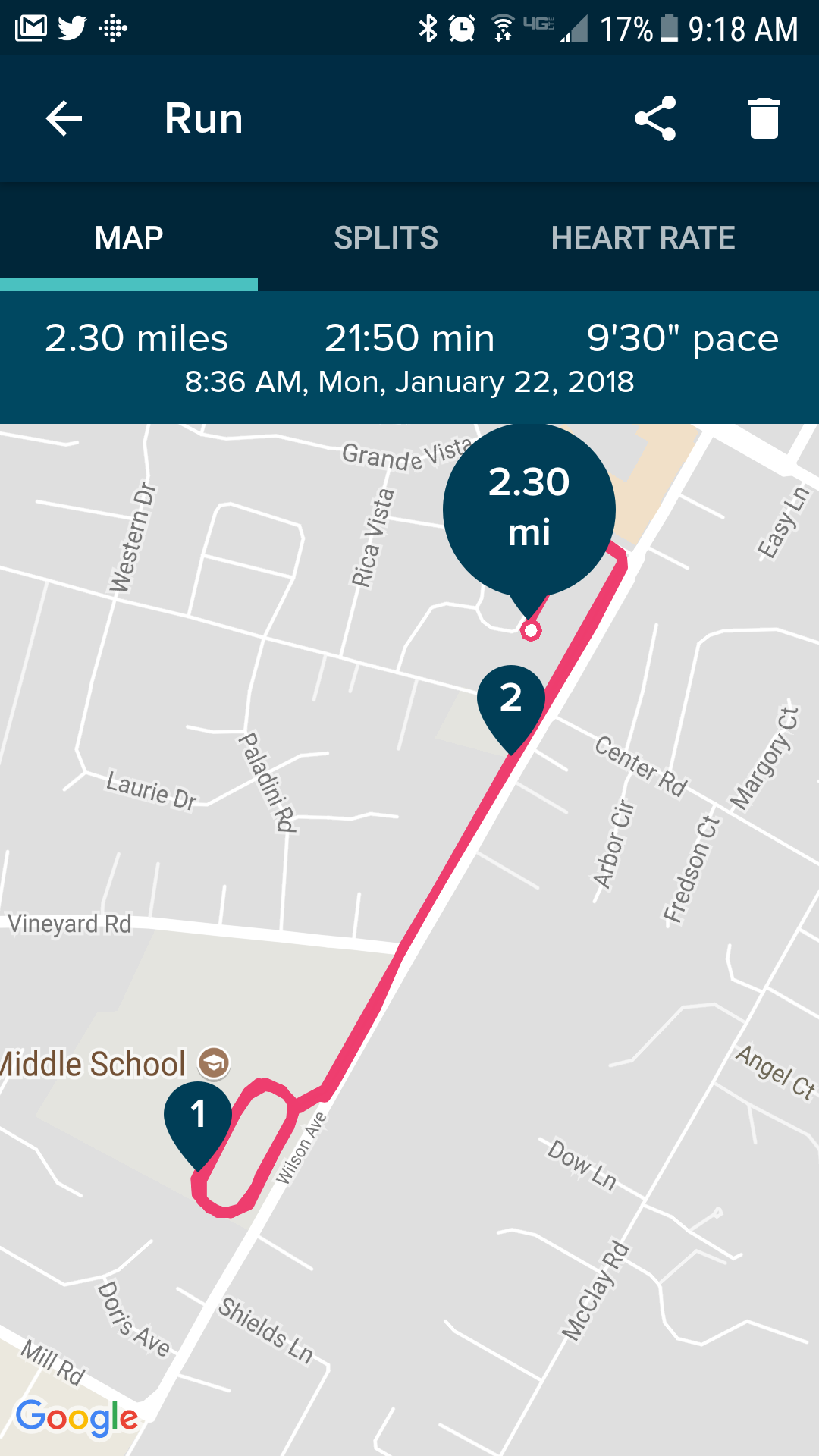Select the Map tab
Screen dimensions: 819x1456
(x=129, y=238)
